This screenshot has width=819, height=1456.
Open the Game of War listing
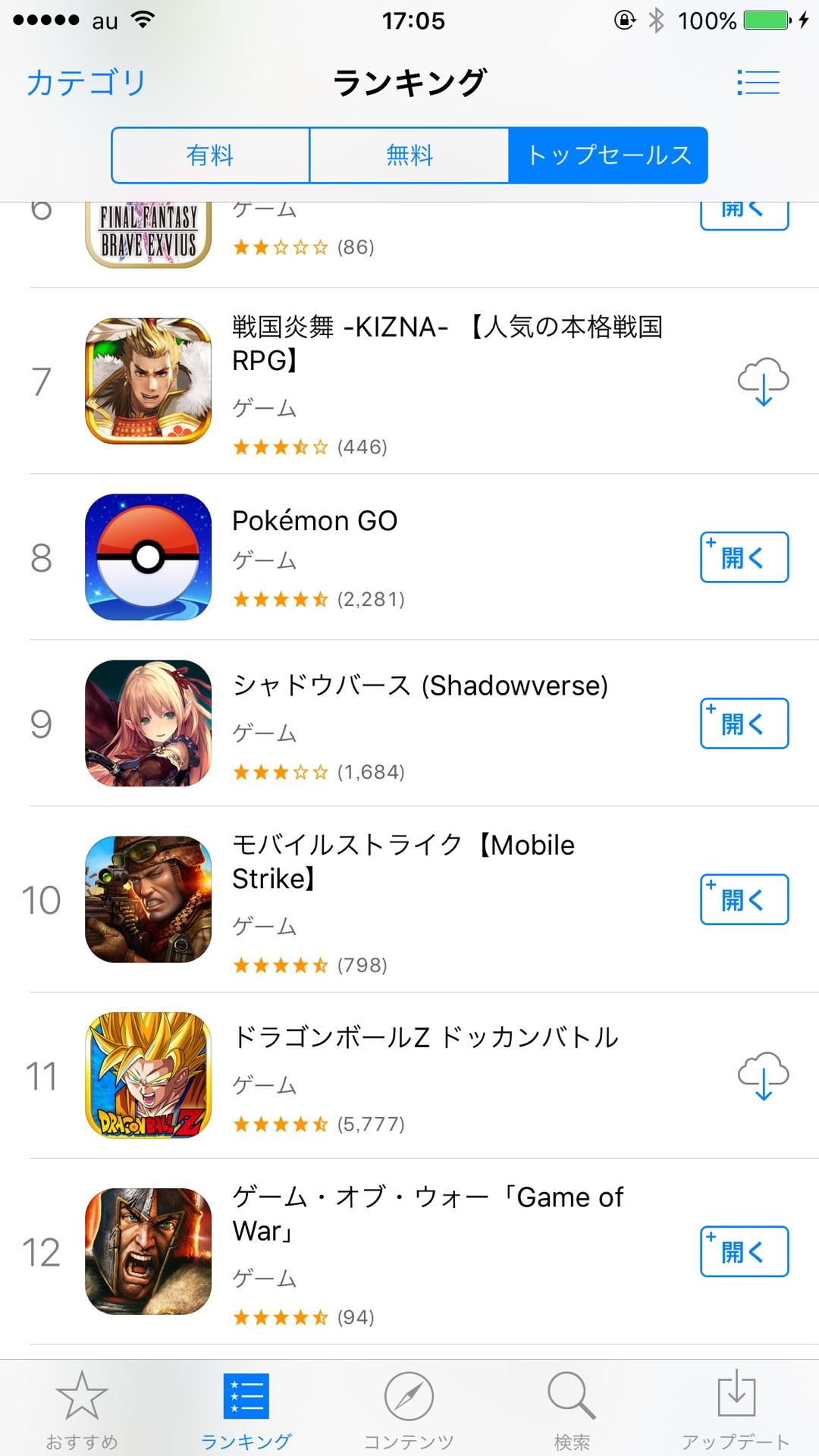pyautogui.click(x=427, y=1213)
